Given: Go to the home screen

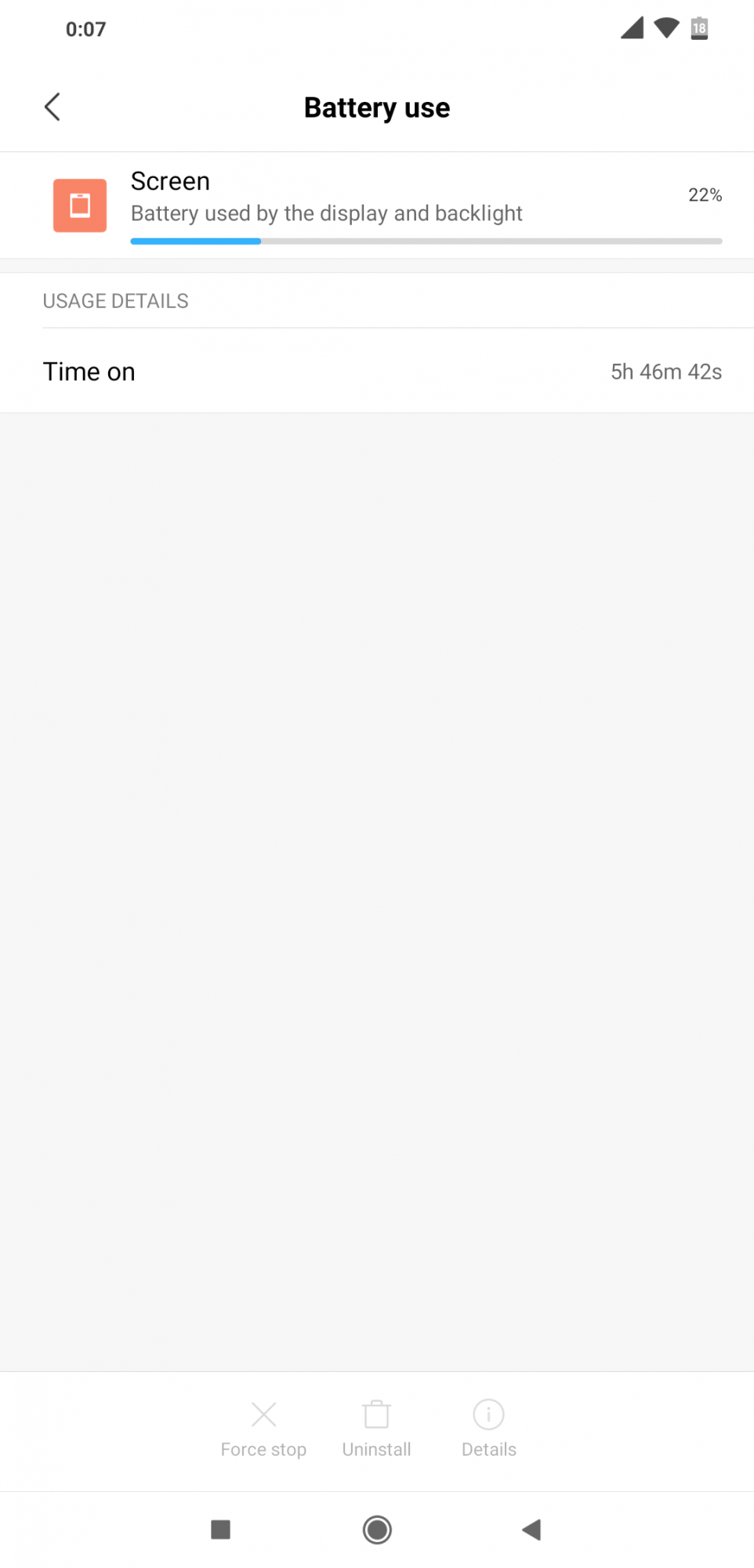Looking at the screenshot, I should [x=377, y=1529].
